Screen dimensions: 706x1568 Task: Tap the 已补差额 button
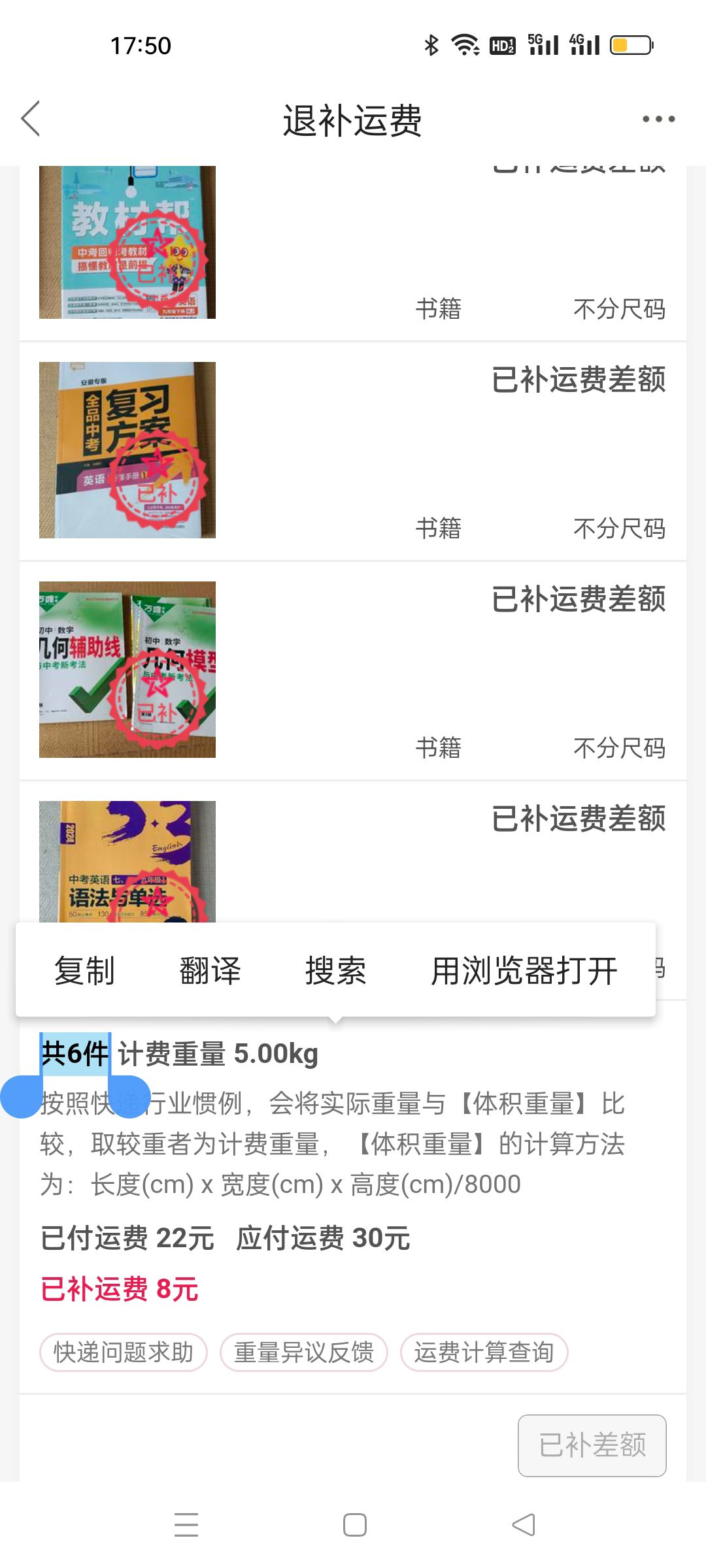(x=592, y=1445)
